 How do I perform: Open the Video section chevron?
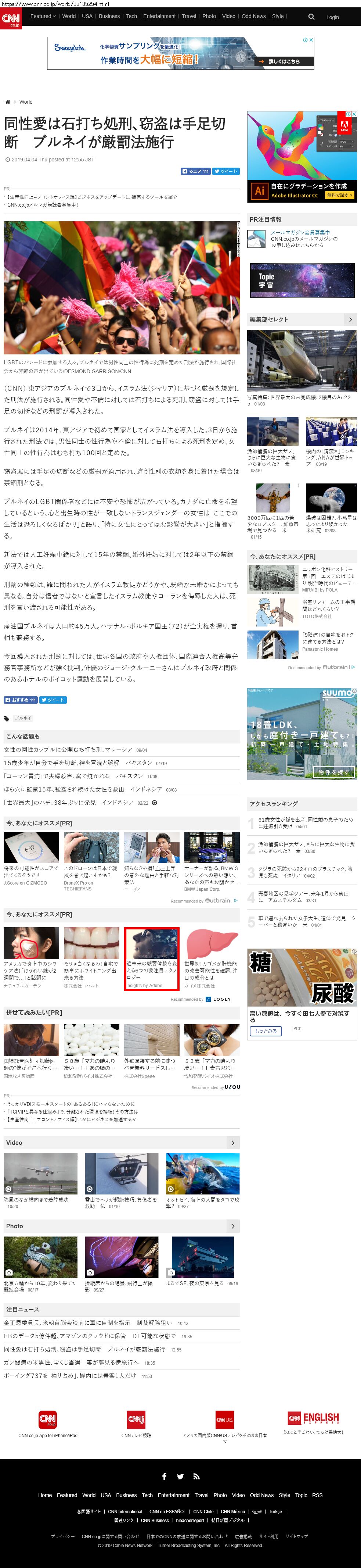[x=233, y=1143]
